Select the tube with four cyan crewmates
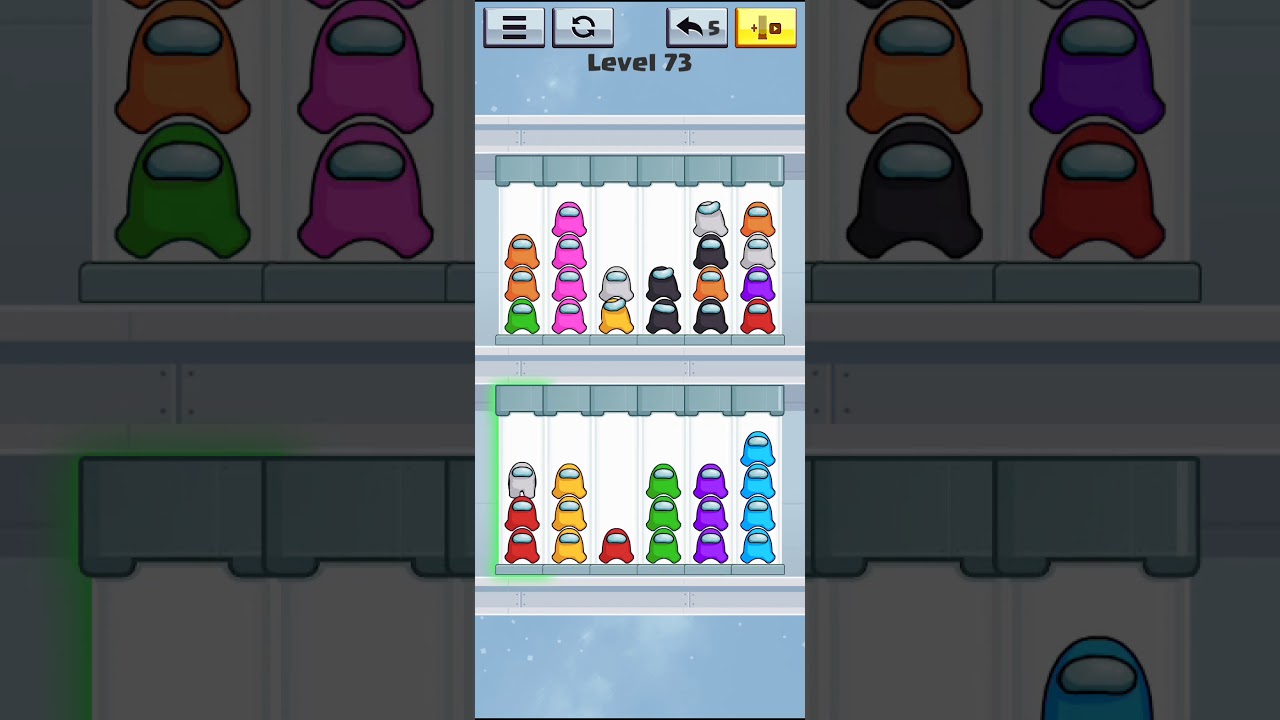1280x720 pixels. 757,497
